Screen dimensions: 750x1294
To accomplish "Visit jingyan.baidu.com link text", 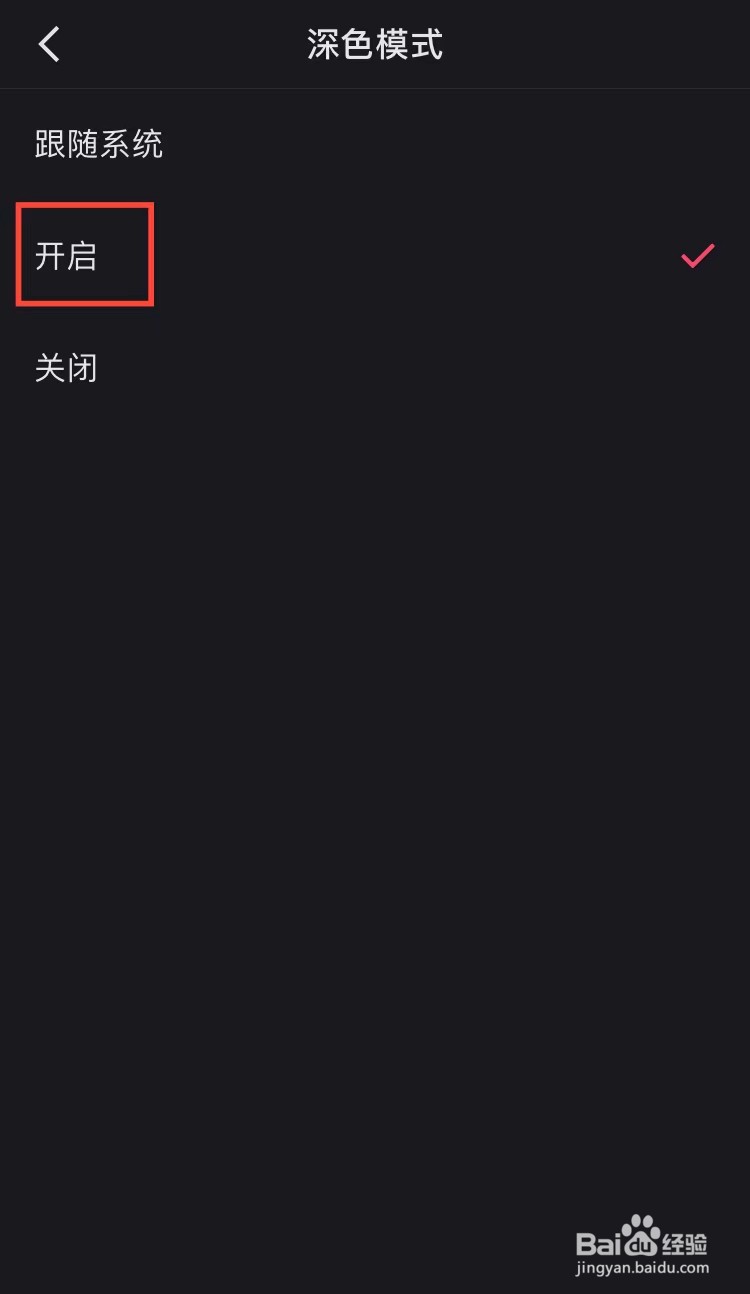I will [x=644, y=1268].
